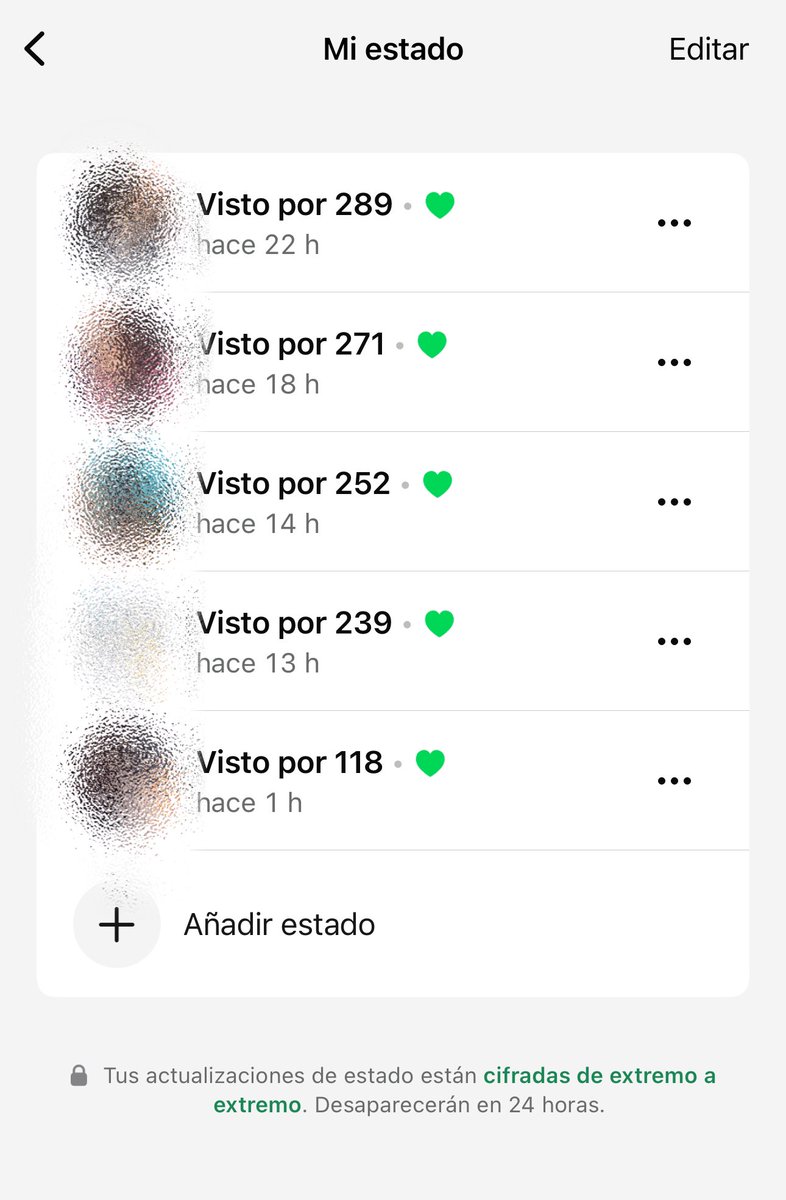Go back from Mi estado screen
786x1200 pixels.
click(x=35, y=48)
